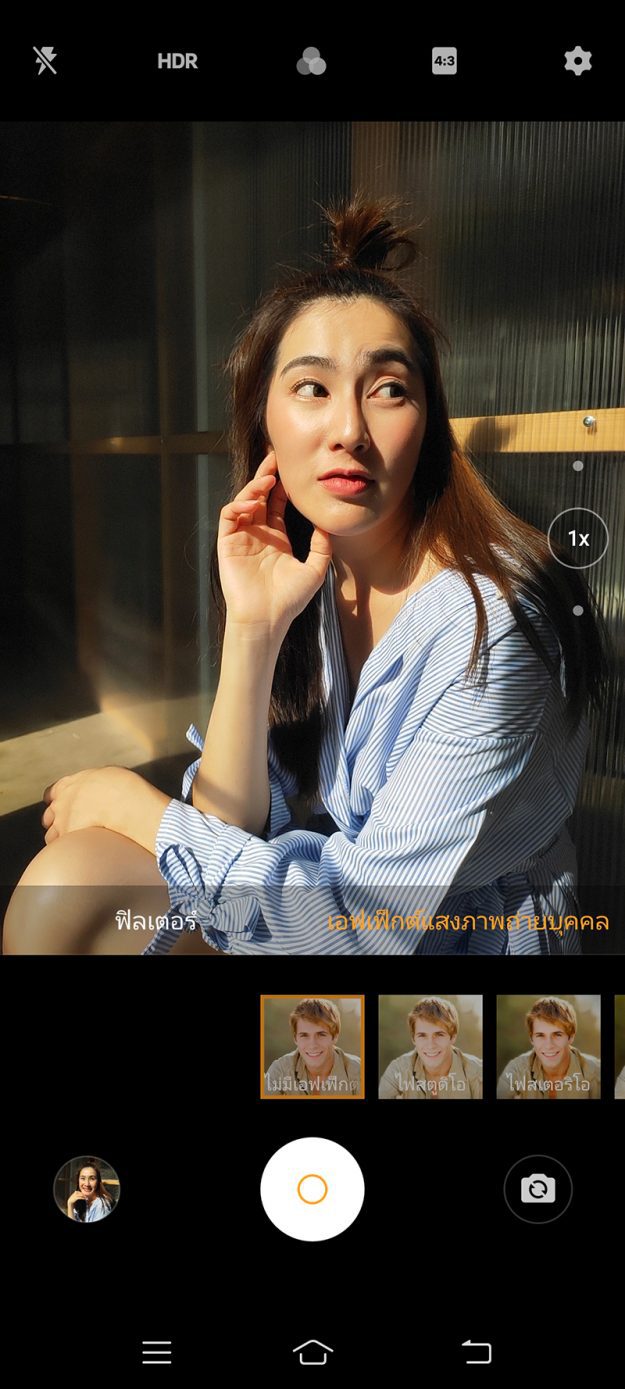This screenshot has width=625, height=1389.
Task: Apply the ไฟสเตอริโอ lighting effect
Action: tap(548, 1046)
